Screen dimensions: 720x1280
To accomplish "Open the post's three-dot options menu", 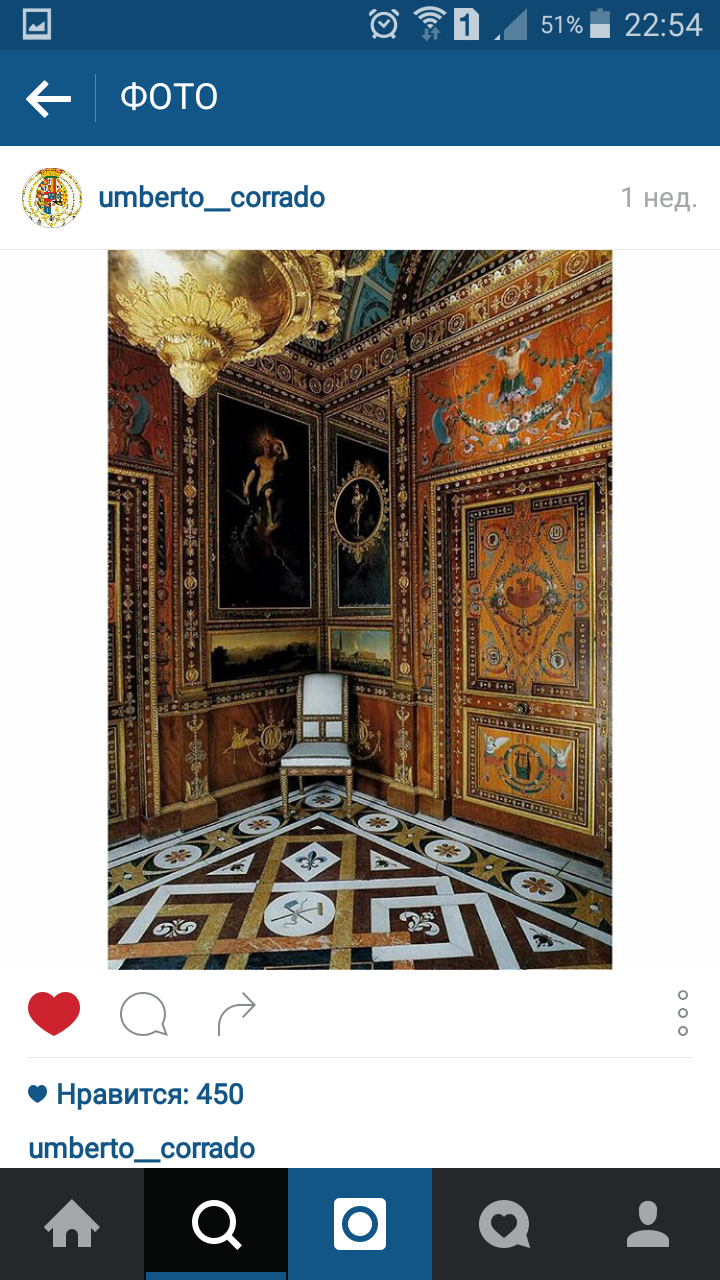I will (x=683, y=1013).
